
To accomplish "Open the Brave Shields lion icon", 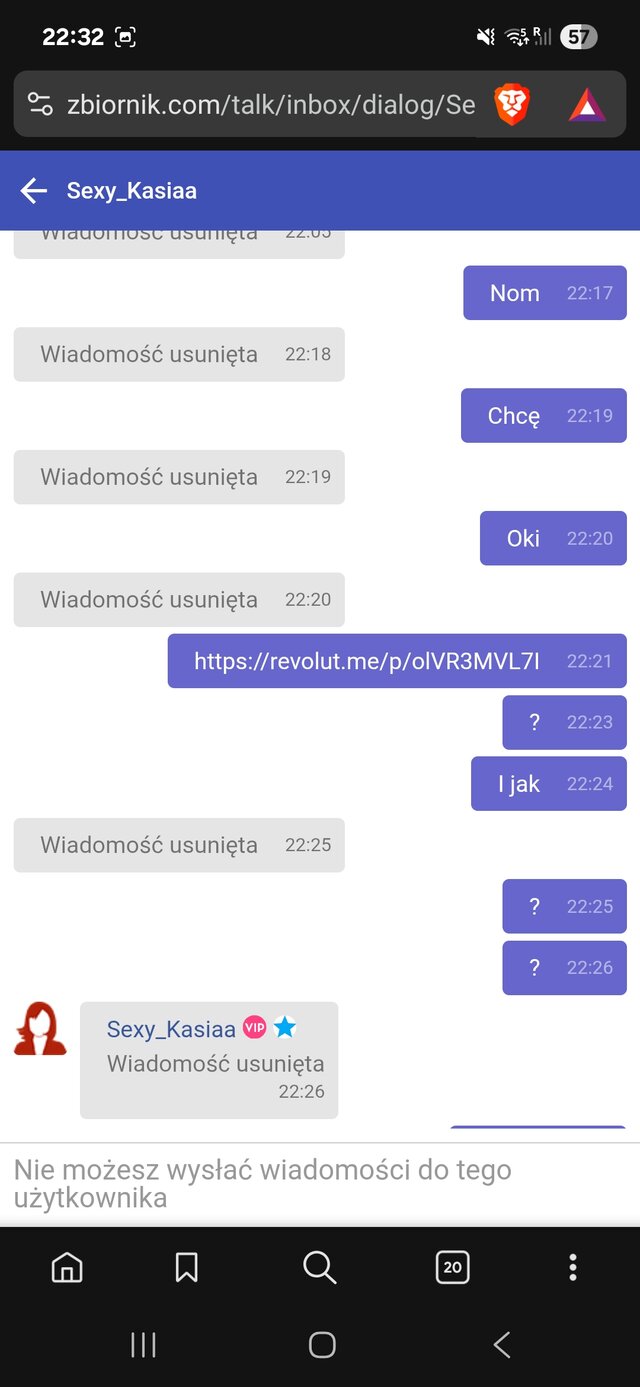I will (x=513, y=105).
